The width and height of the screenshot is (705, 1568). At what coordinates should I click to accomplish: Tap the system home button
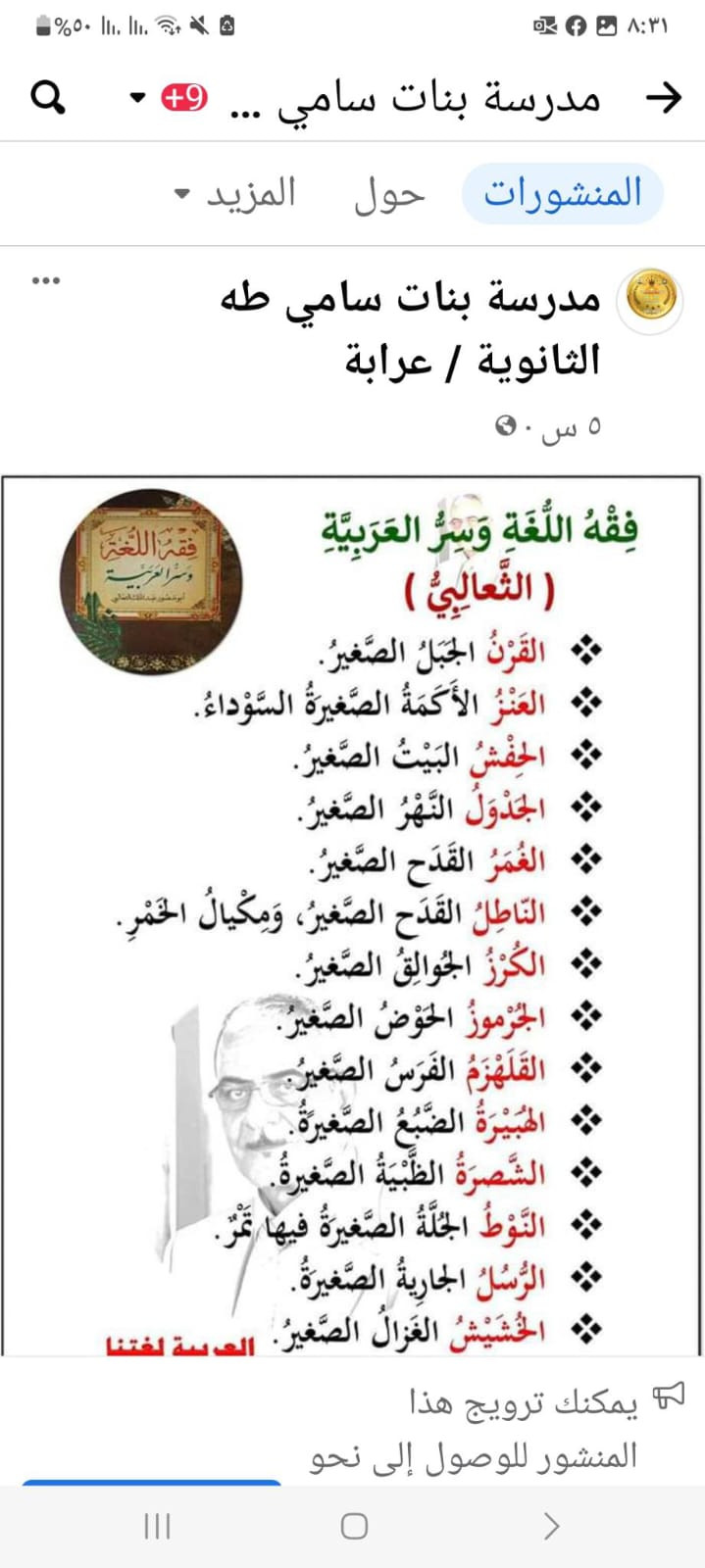tap(354, 1526)
